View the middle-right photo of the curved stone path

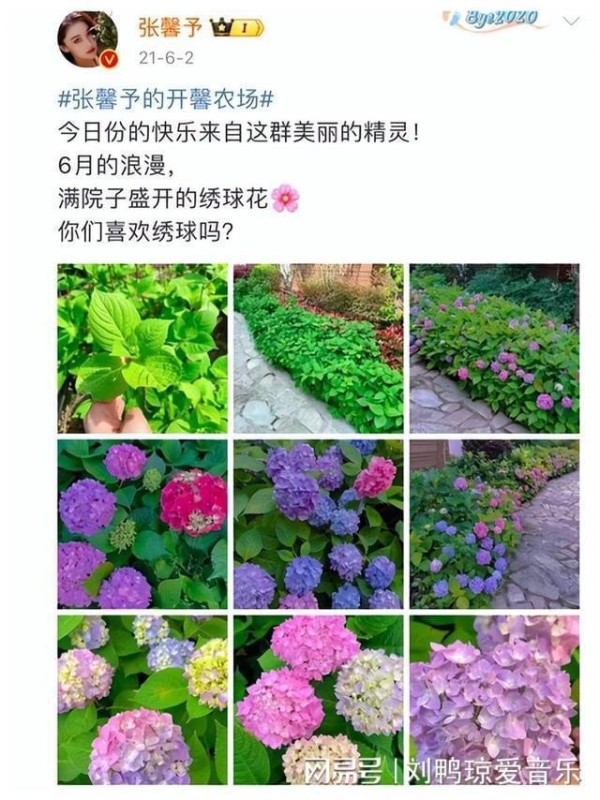494,524
